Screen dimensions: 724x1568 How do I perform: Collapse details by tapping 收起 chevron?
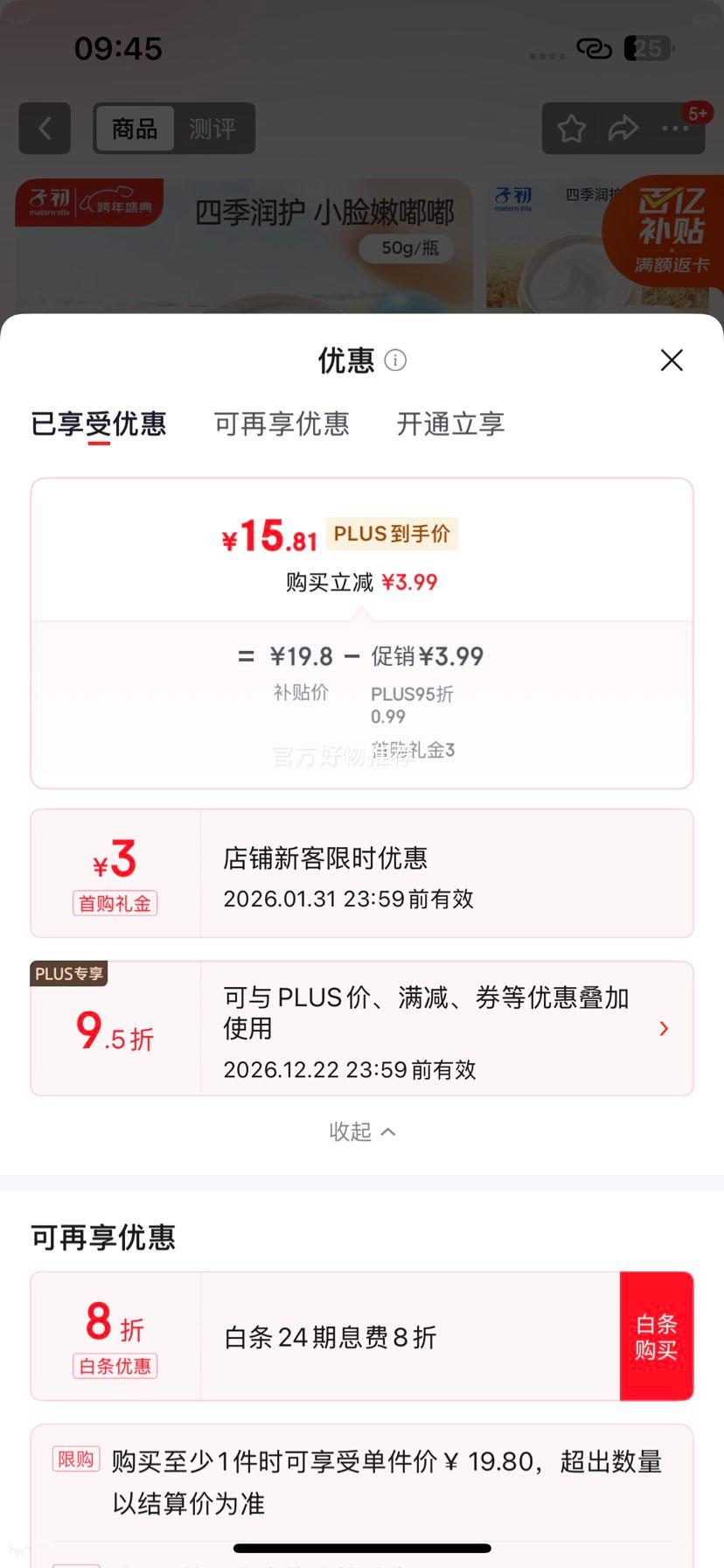[362, 1130]
